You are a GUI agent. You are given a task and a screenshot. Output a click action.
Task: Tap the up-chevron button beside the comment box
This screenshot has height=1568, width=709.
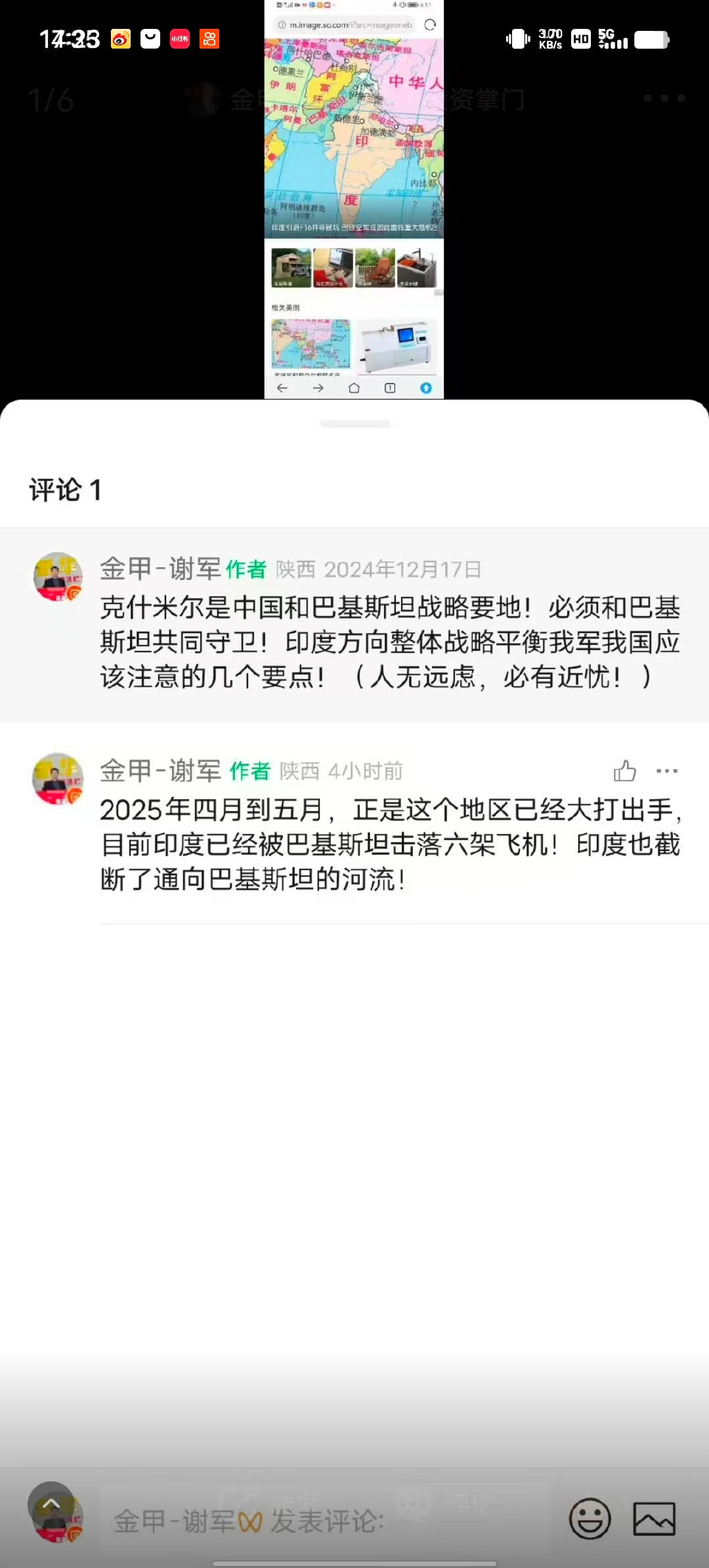coord(51,1504)
